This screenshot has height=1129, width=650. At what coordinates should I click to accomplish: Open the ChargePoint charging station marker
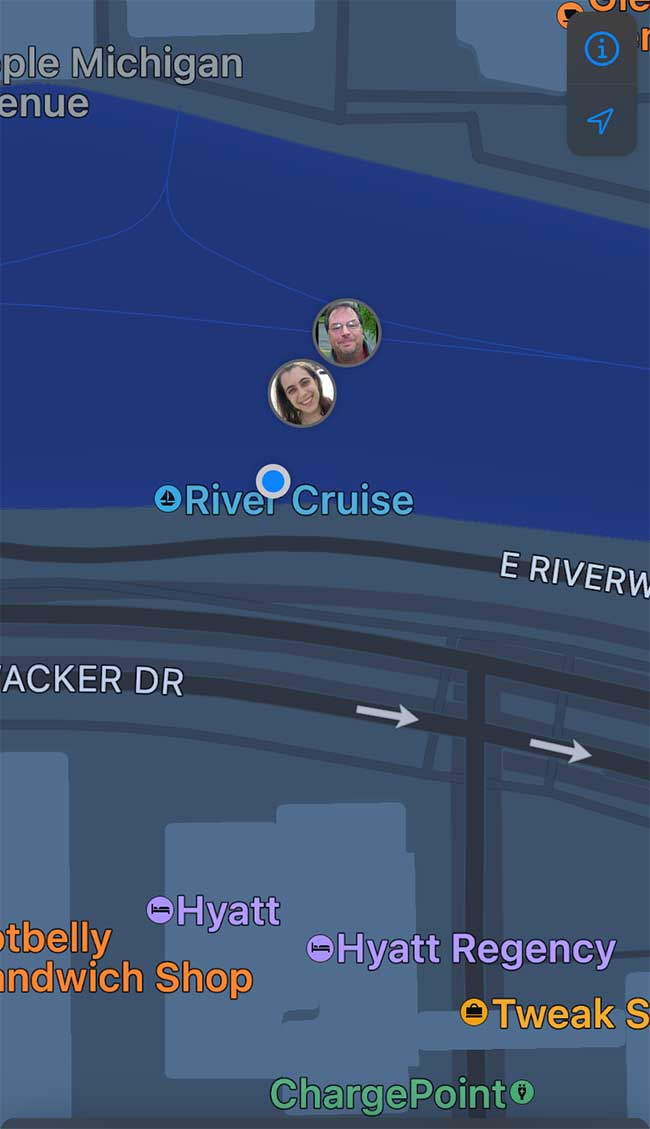click(521, 1091)
